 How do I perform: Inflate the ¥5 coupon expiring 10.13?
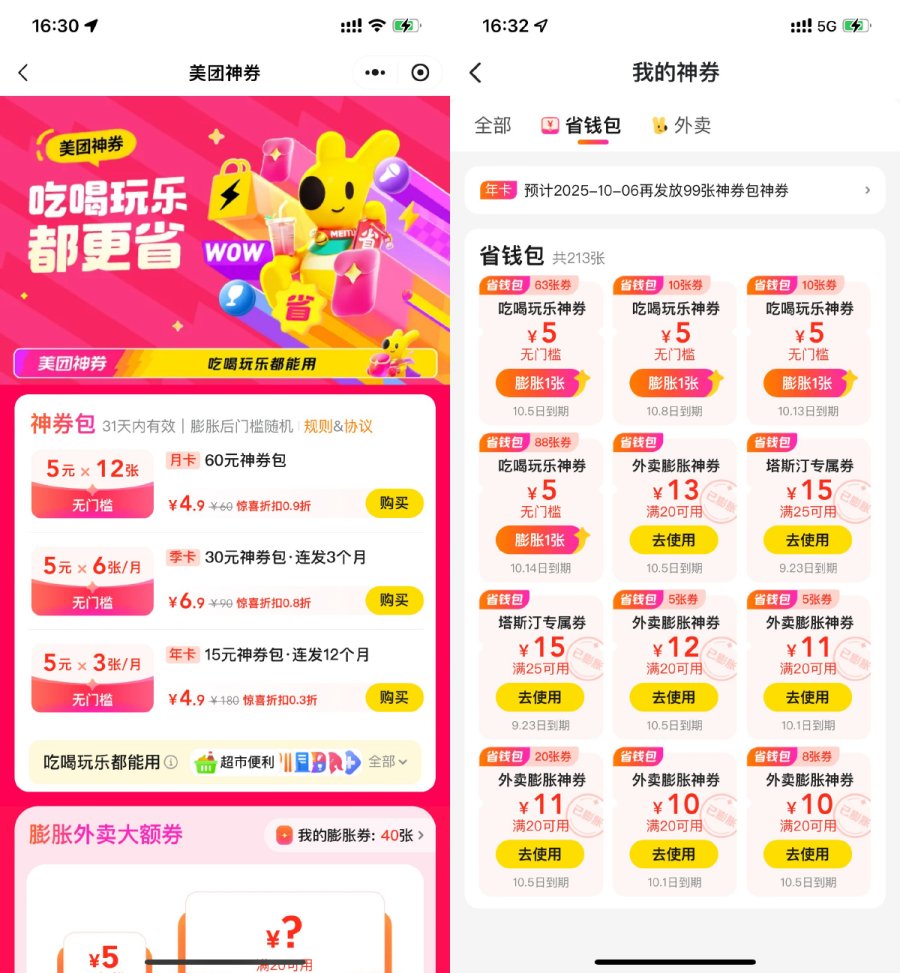pos(807,383)
